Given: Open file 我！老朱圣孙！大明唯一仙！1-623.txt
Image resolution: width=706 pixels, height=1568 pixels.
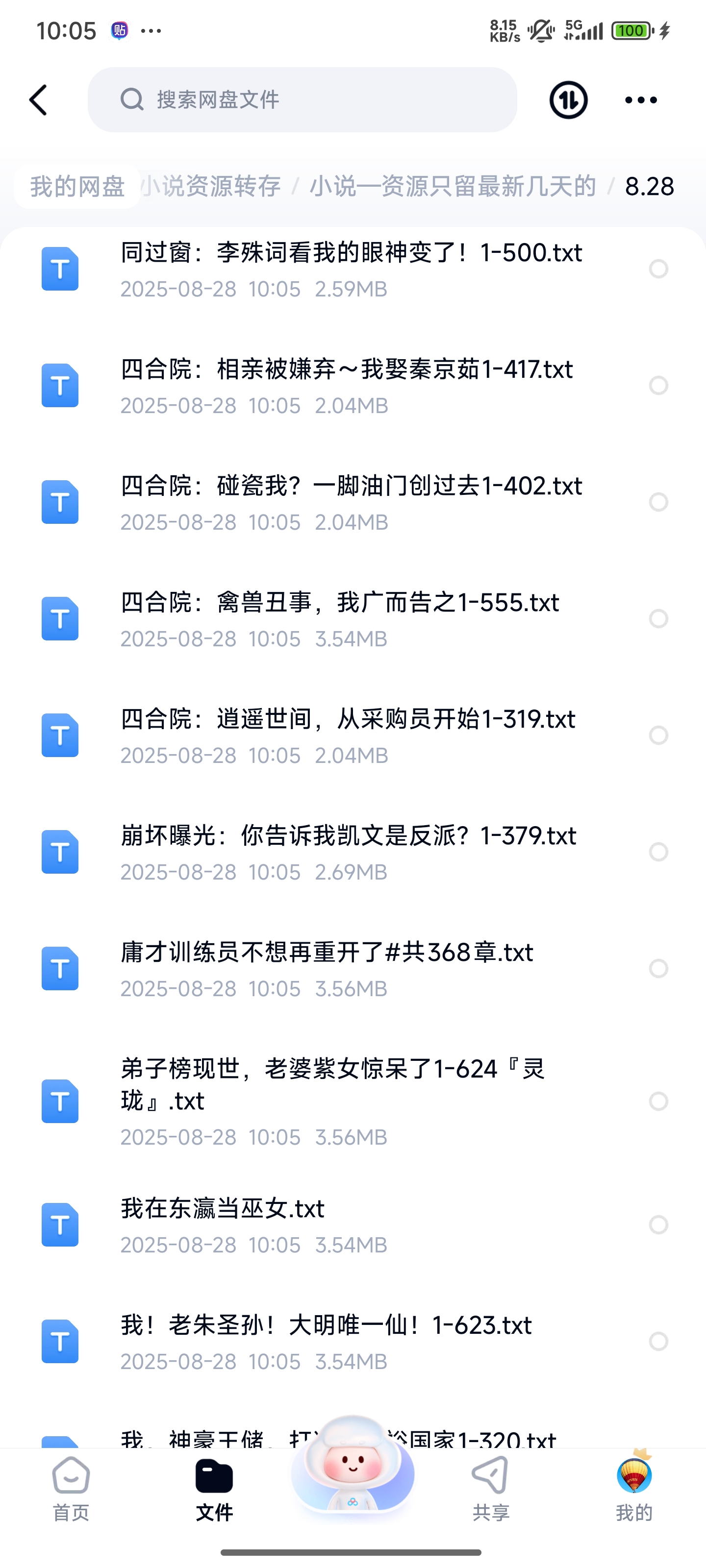Looking at the screenshot, I should click(327, 1341).
